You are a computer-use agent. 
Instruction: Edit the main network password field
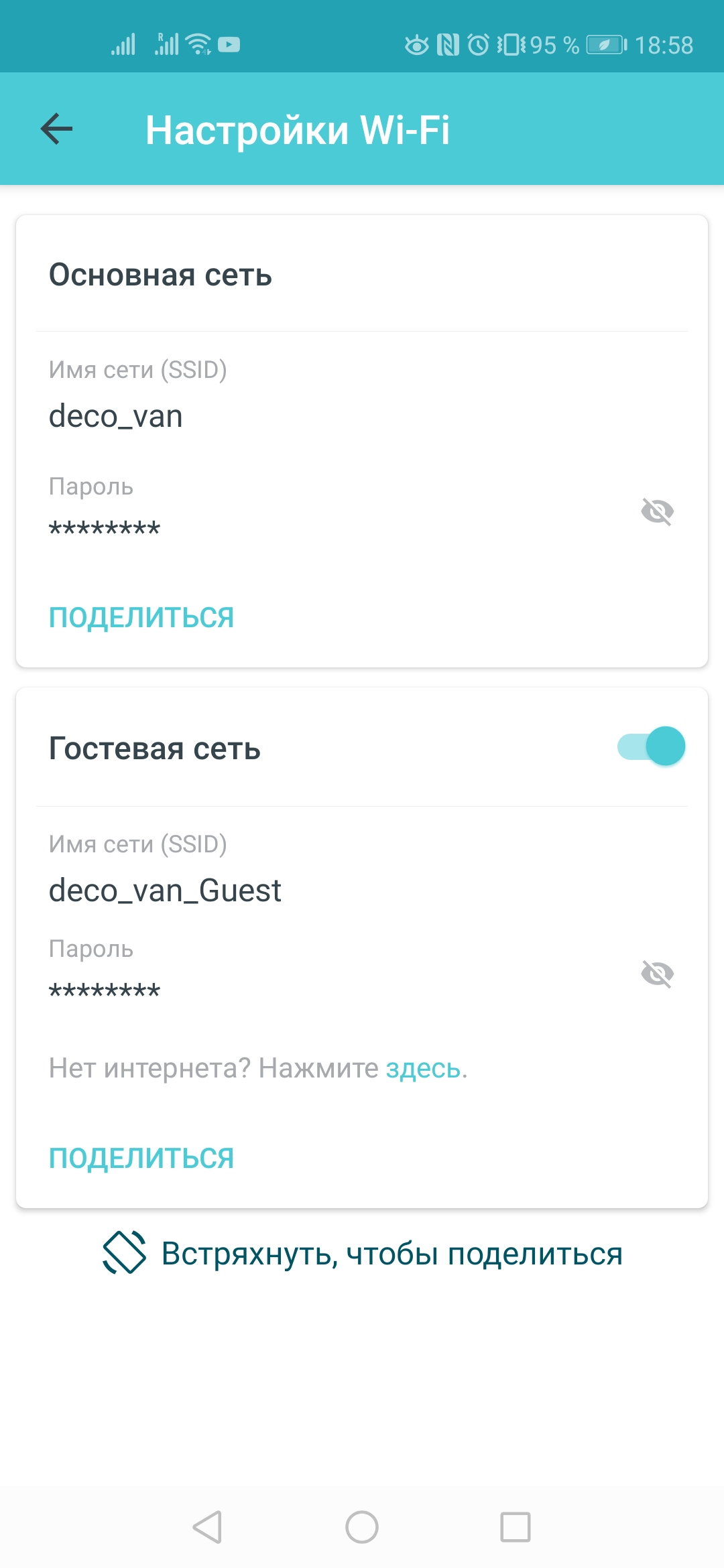coord(105,529)
